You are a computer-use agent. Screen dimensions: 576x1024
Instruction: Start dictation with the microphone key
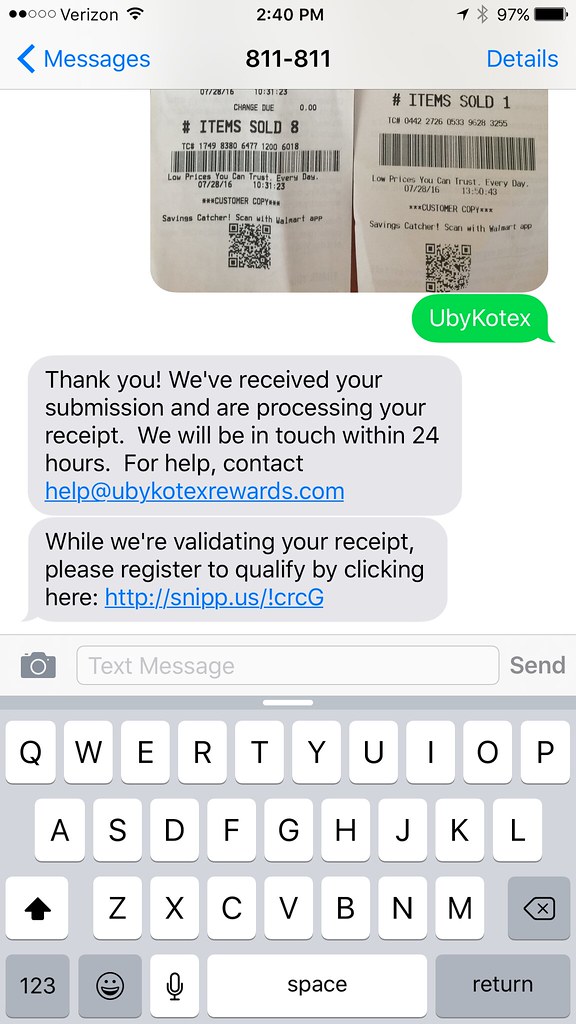coord(174,985)
